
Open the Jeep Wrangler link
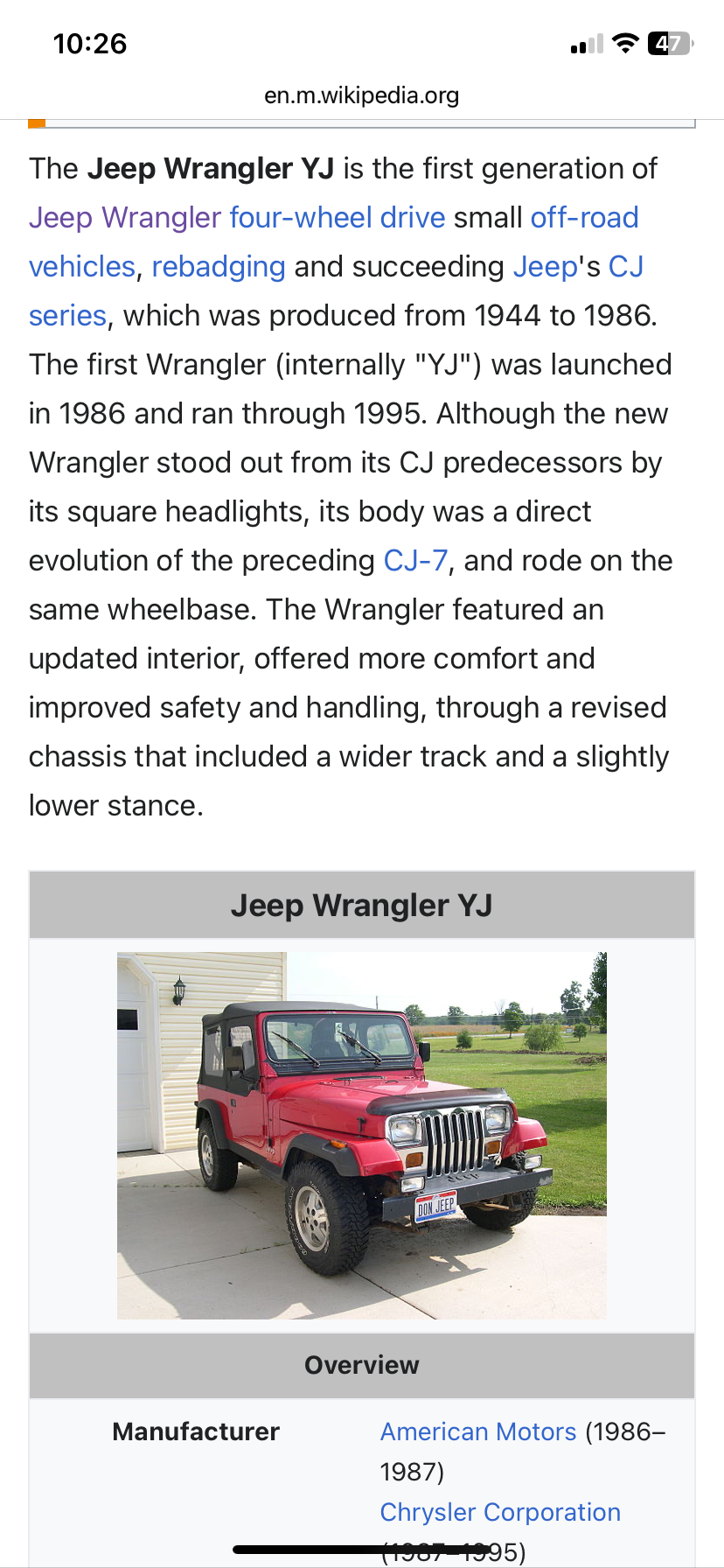point(124,218)
